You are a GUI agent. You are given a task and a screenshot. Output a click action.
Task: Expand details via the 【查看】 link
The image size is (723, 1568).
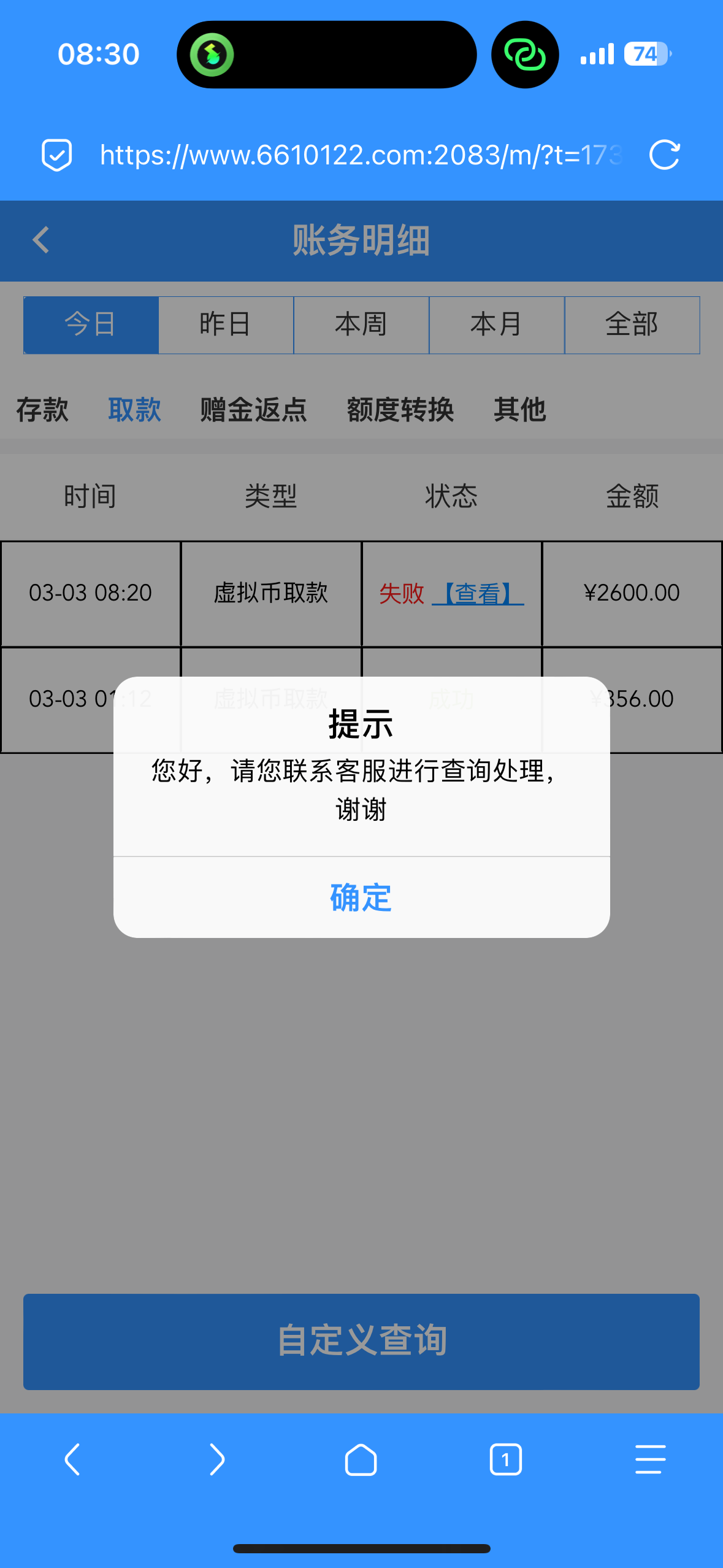pos(480,593)
